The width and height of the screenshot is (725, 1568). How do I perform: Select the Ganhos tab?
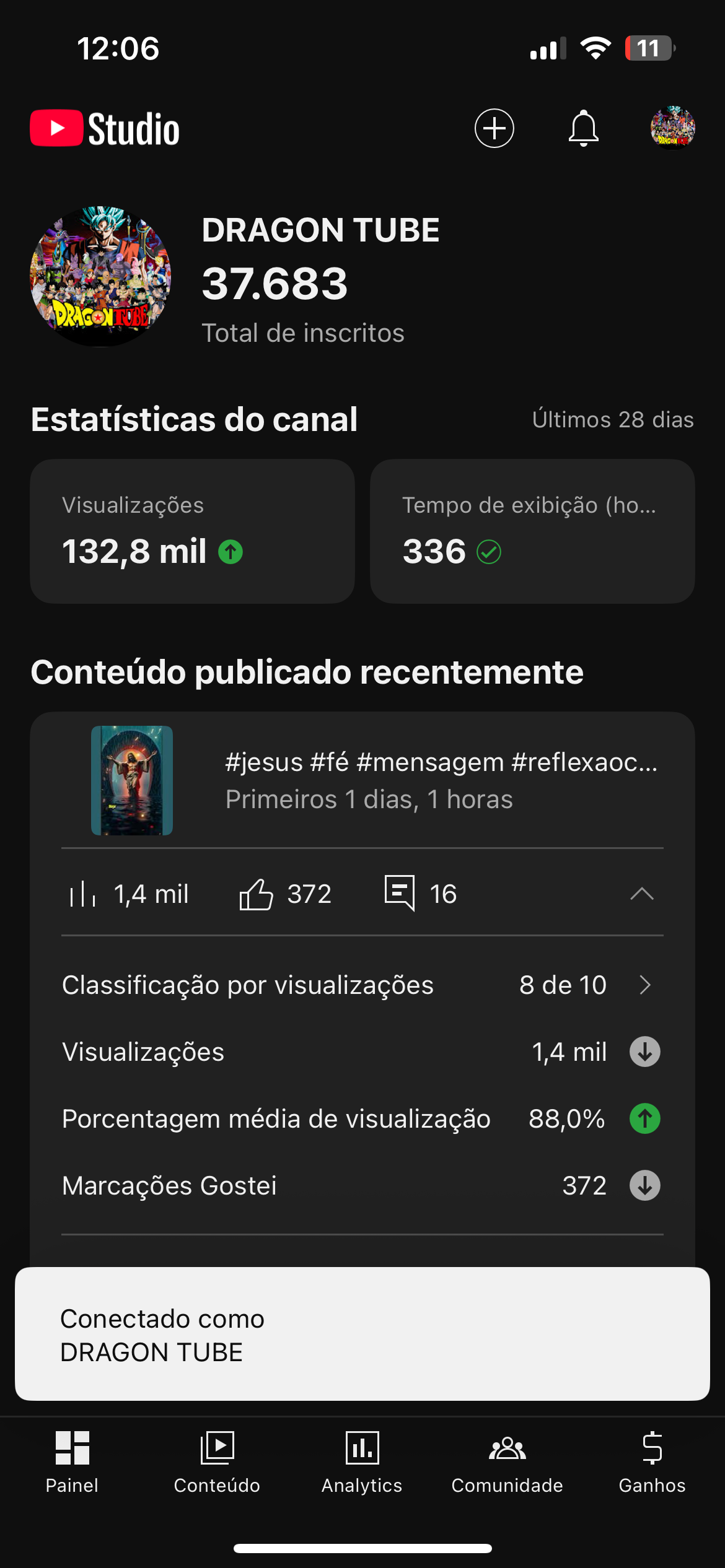(x=652, y=1461)
